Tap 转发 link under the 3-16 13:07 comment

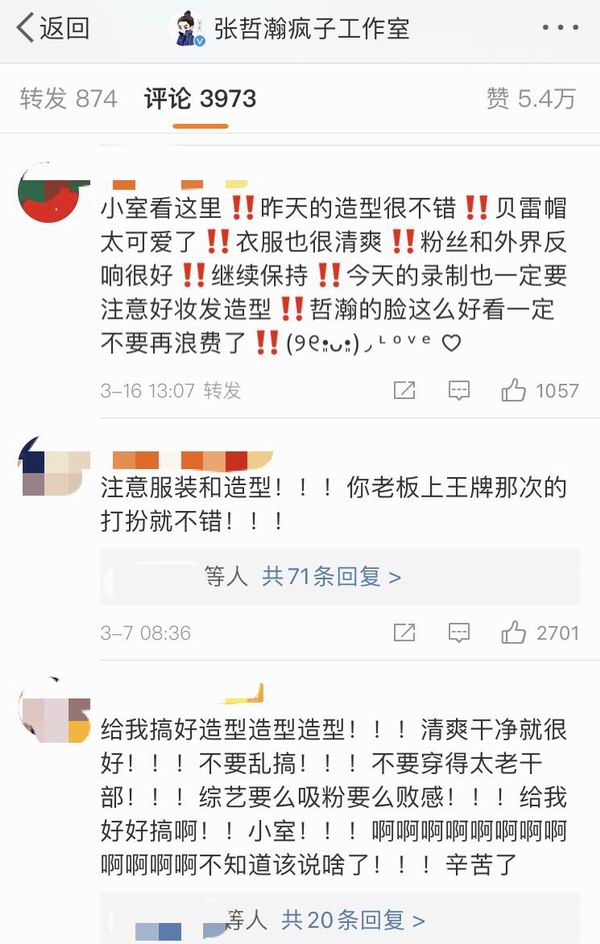[x=222, y=390]
